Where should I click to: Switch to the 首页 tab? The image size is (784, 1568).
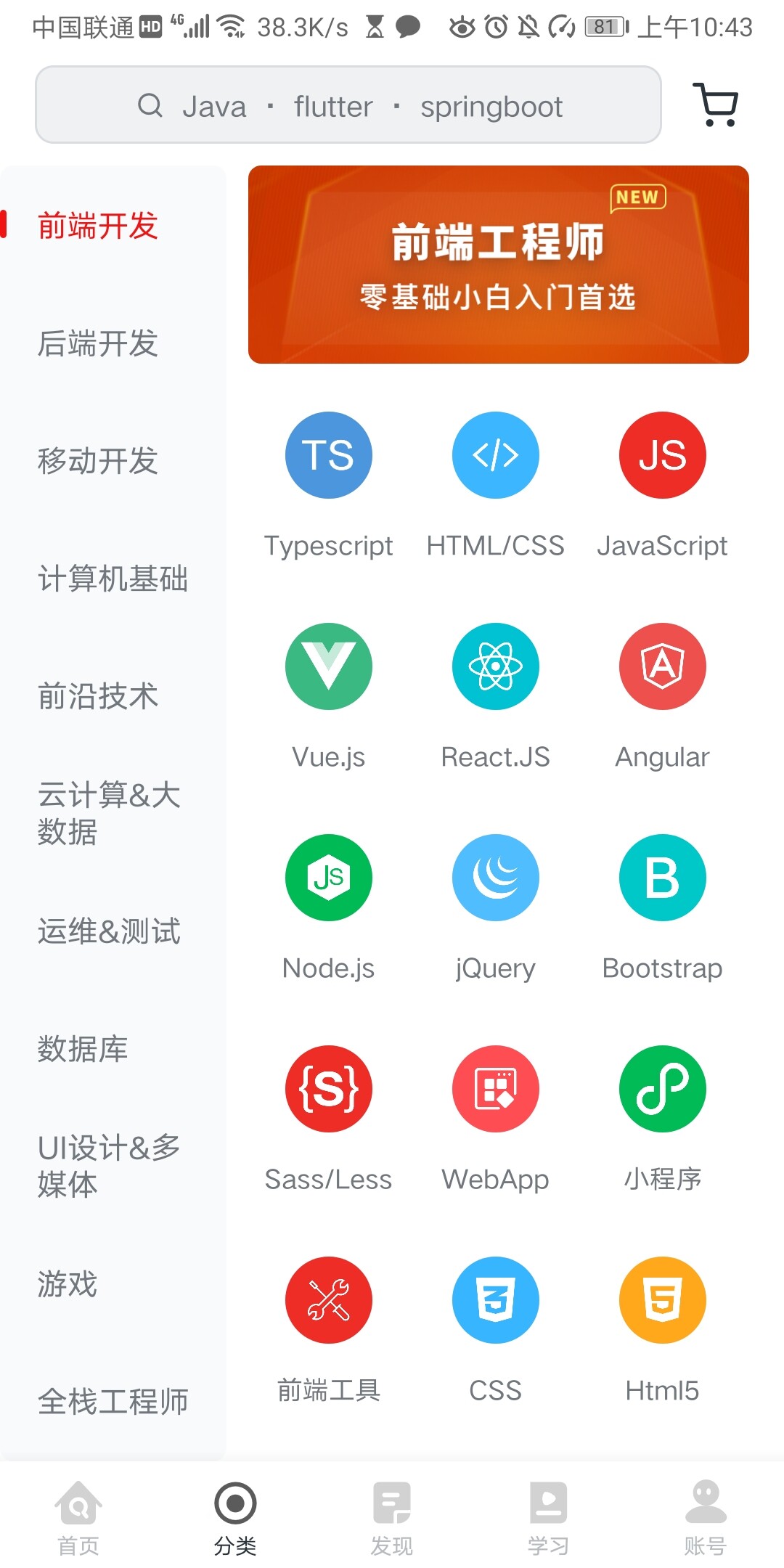(78, 1519)
